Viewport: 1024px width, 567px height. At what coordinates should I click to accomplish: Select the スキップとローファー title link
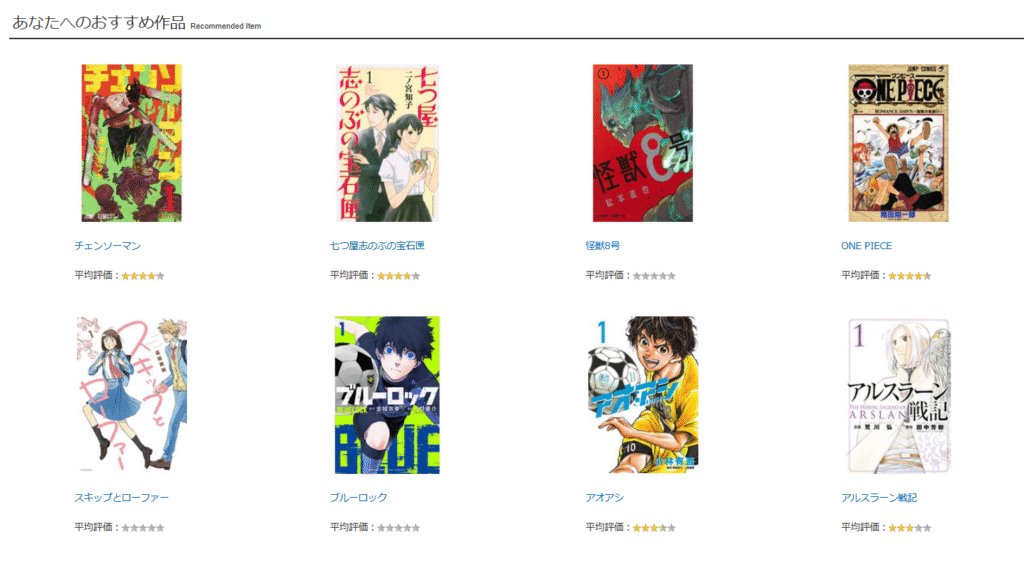point(122,498)
